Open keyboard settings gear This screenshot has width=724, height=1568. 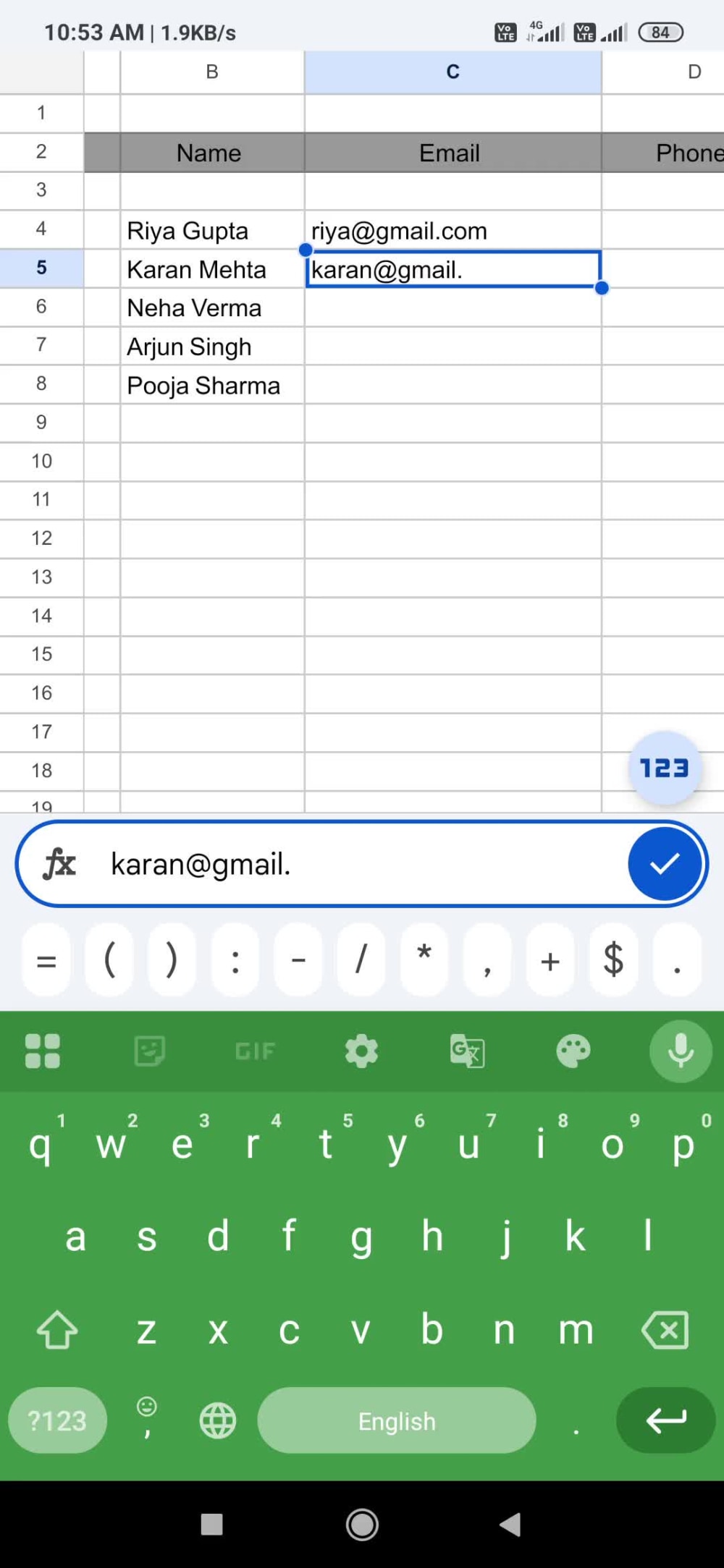pyautogui.click(x=361, y=1051)
